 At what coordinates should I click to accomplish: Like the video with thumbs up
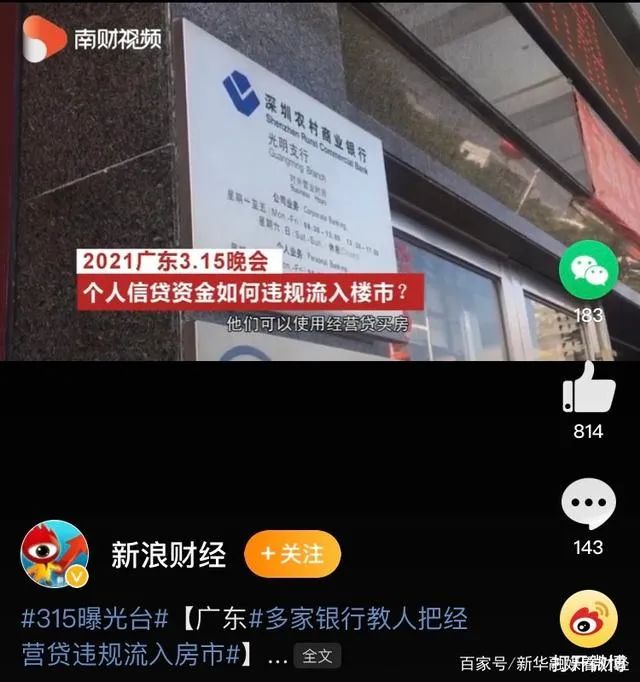[x=588, y=388]
